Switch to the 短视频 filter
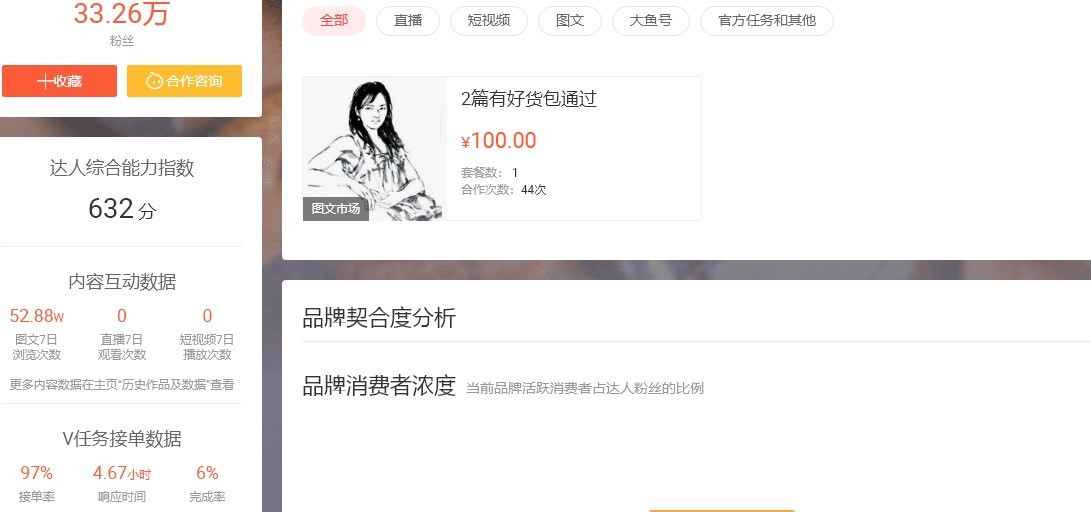 (x=489, y=20)
